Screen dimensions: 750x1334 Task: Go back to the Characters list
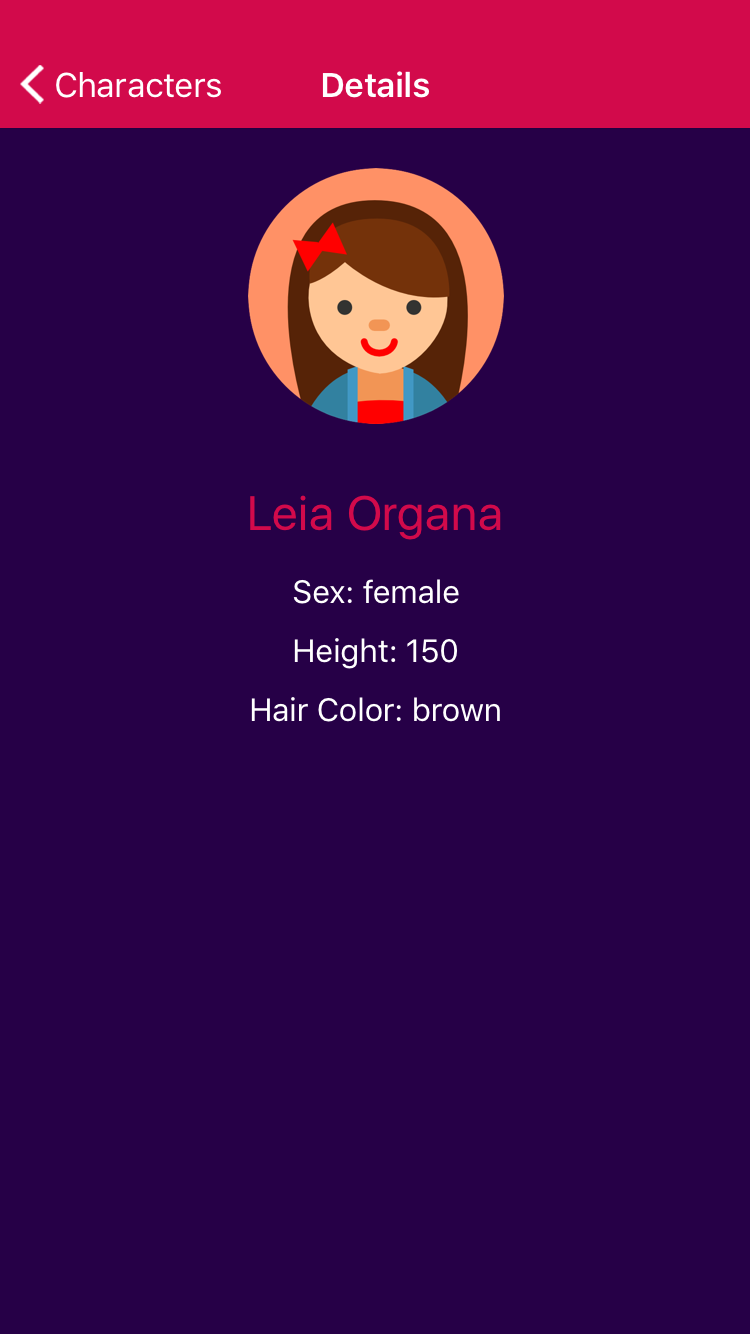point(120,85)
